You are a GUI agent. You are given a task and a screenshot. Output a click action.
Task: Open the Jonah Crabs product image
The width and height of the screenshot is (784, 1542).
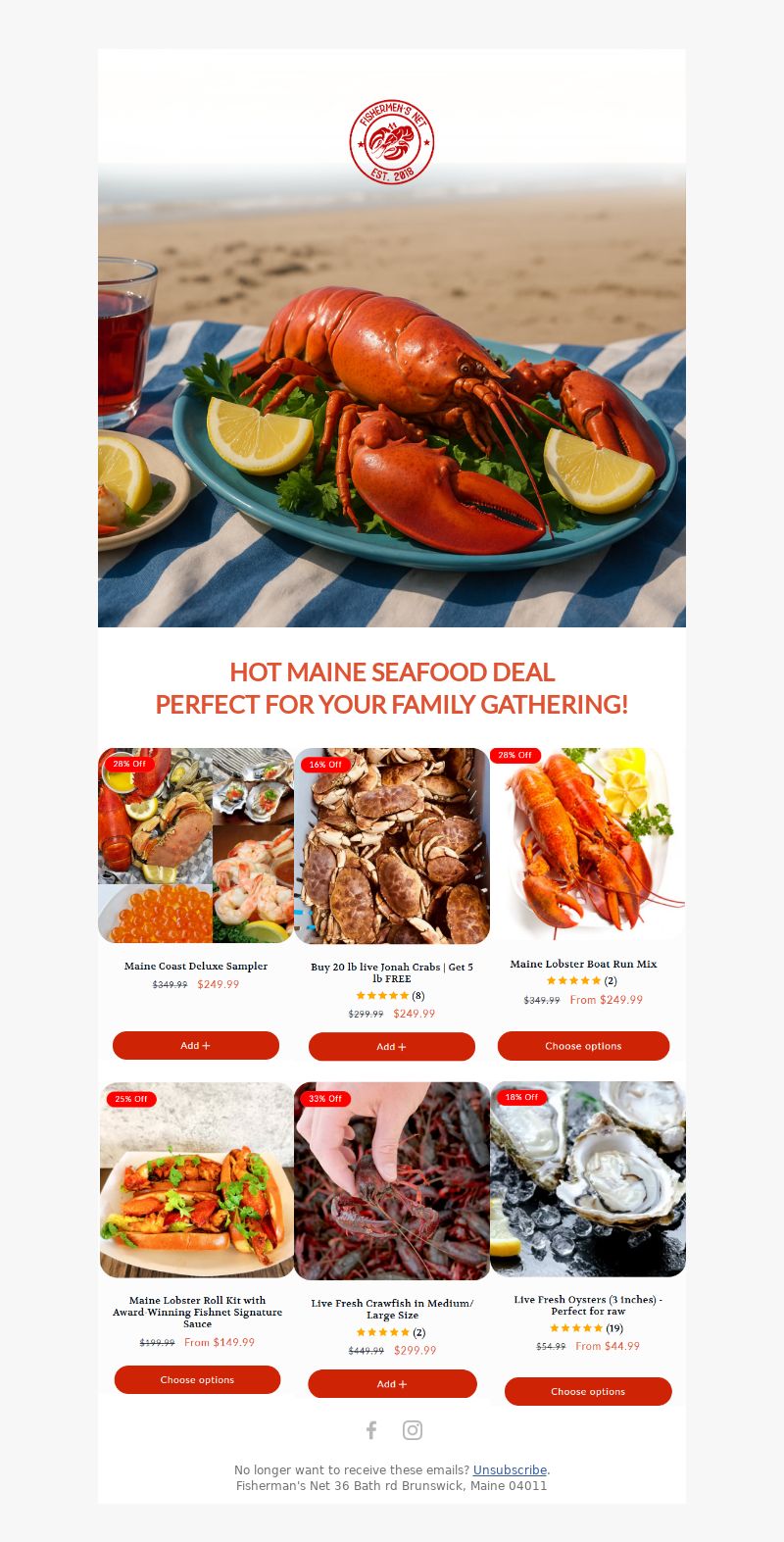[x=392, y=845]
